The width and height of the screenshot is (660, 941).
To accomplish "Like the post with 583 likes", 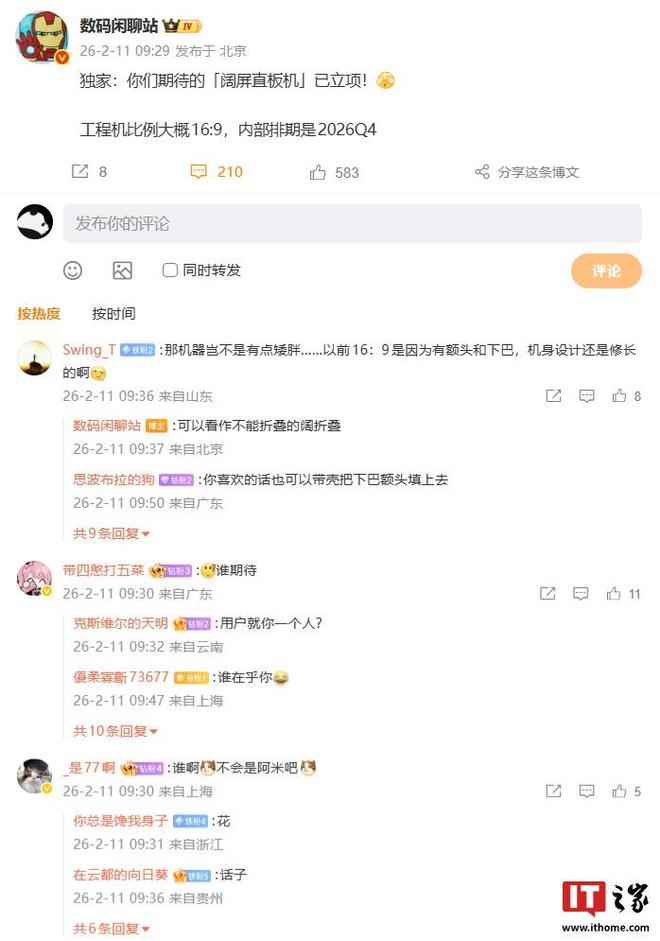I will pos(334,172).
